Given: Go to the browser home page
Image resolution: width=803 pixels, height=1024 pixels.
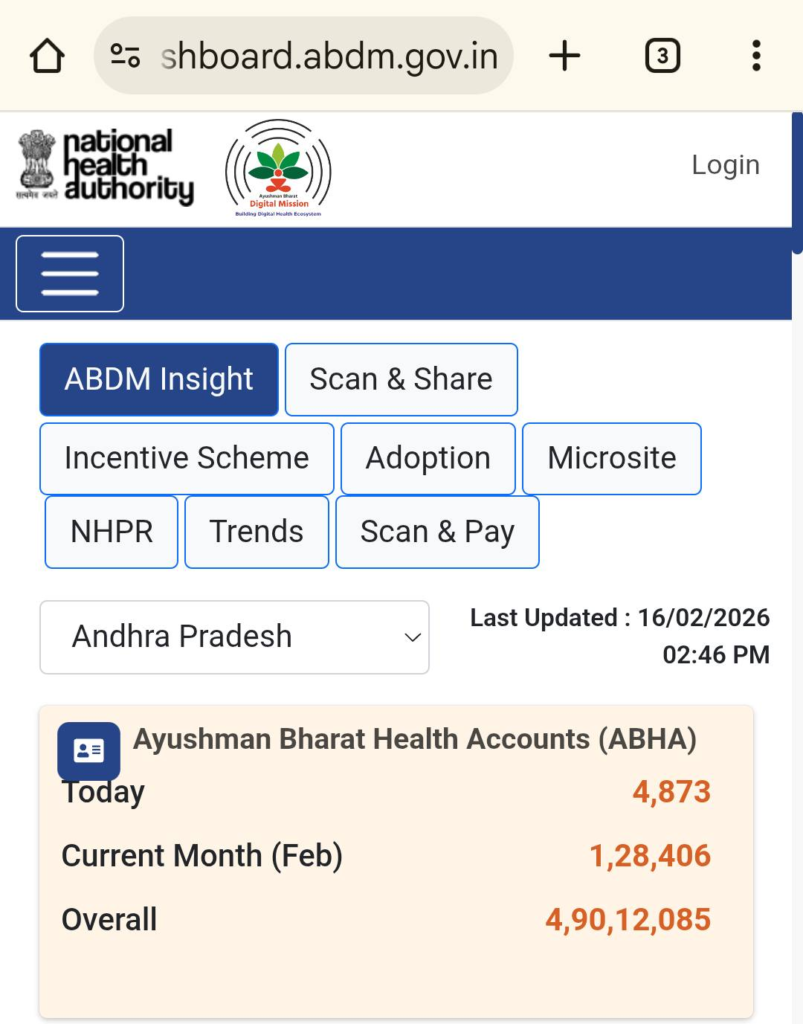Looking at the screenshot, I should [47, 56].
